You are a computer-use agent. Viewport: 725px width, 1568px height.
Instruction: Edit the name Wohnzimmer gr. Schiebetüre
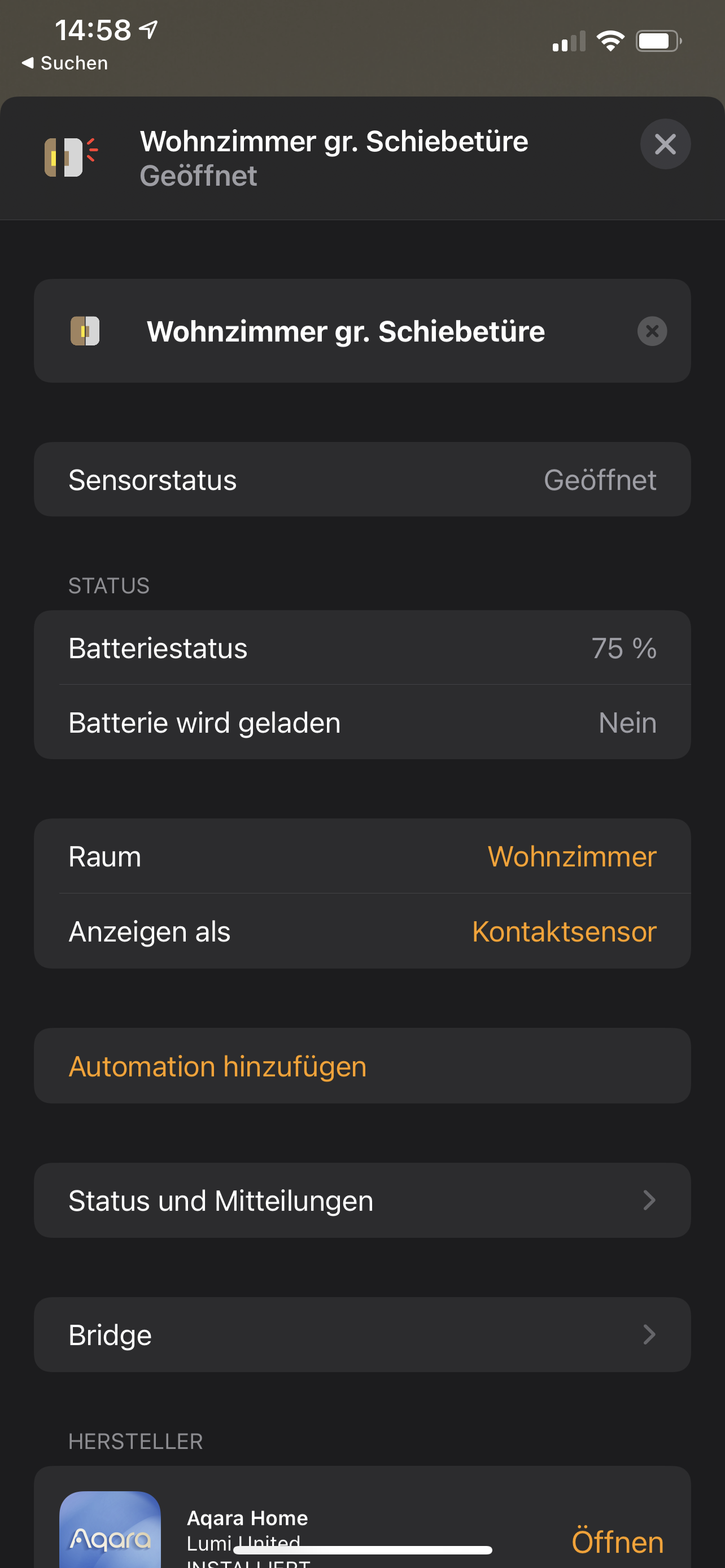pyautogui.click(x=346, y=331)
